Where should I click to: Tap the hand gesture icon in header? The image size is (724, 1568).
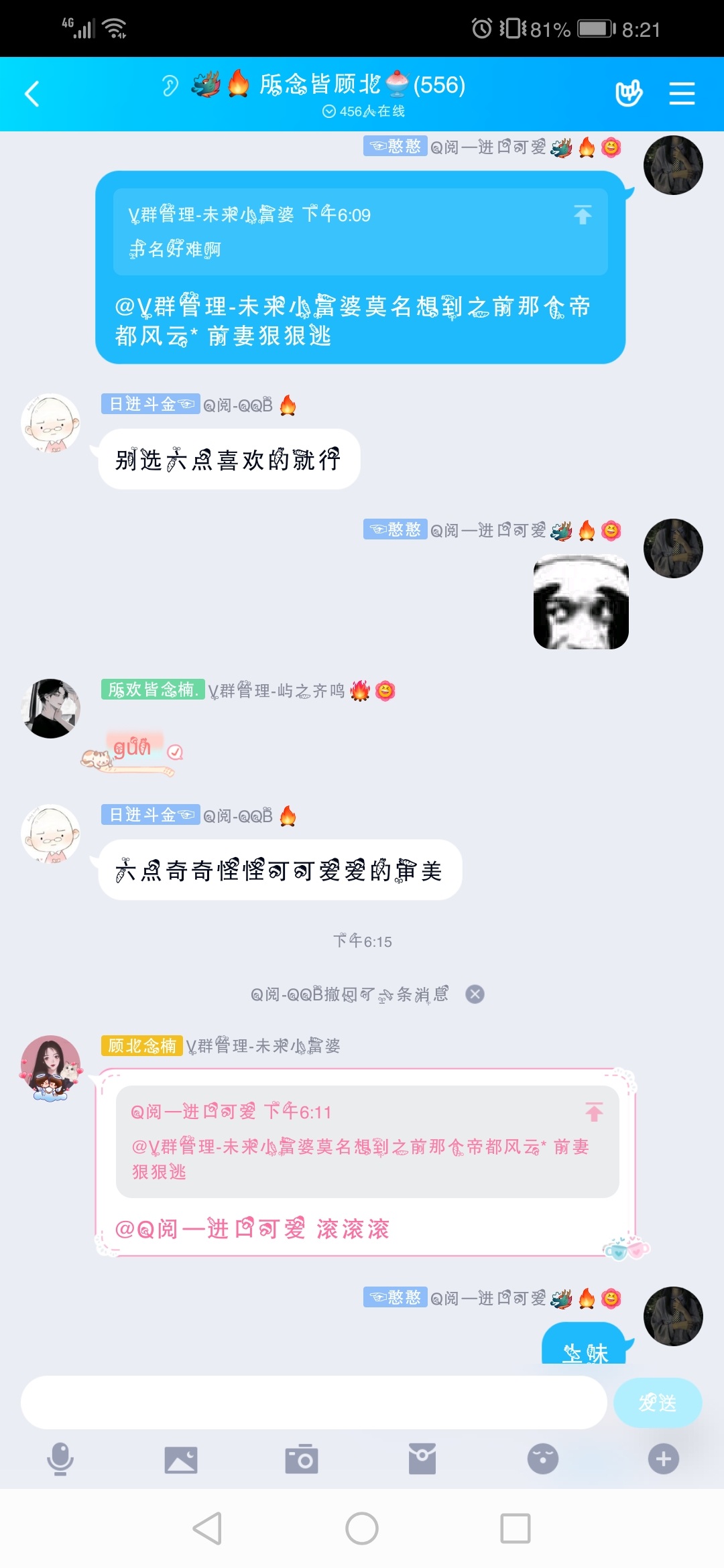(x=628, y=94)
